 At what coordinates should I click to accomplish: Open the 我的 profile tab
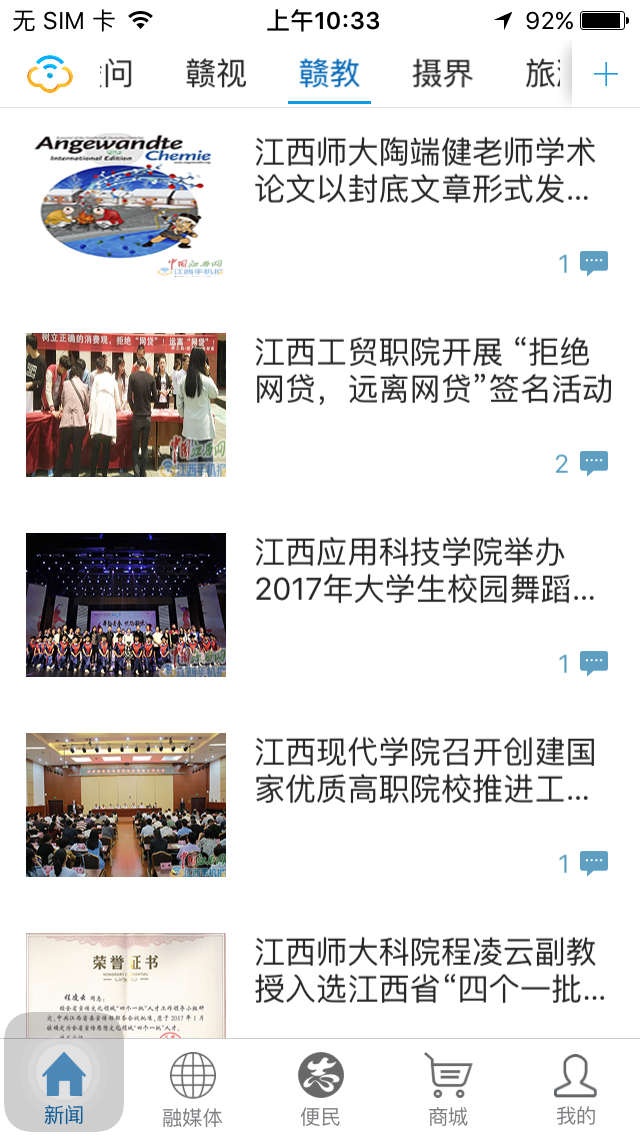pos(576,1089)
